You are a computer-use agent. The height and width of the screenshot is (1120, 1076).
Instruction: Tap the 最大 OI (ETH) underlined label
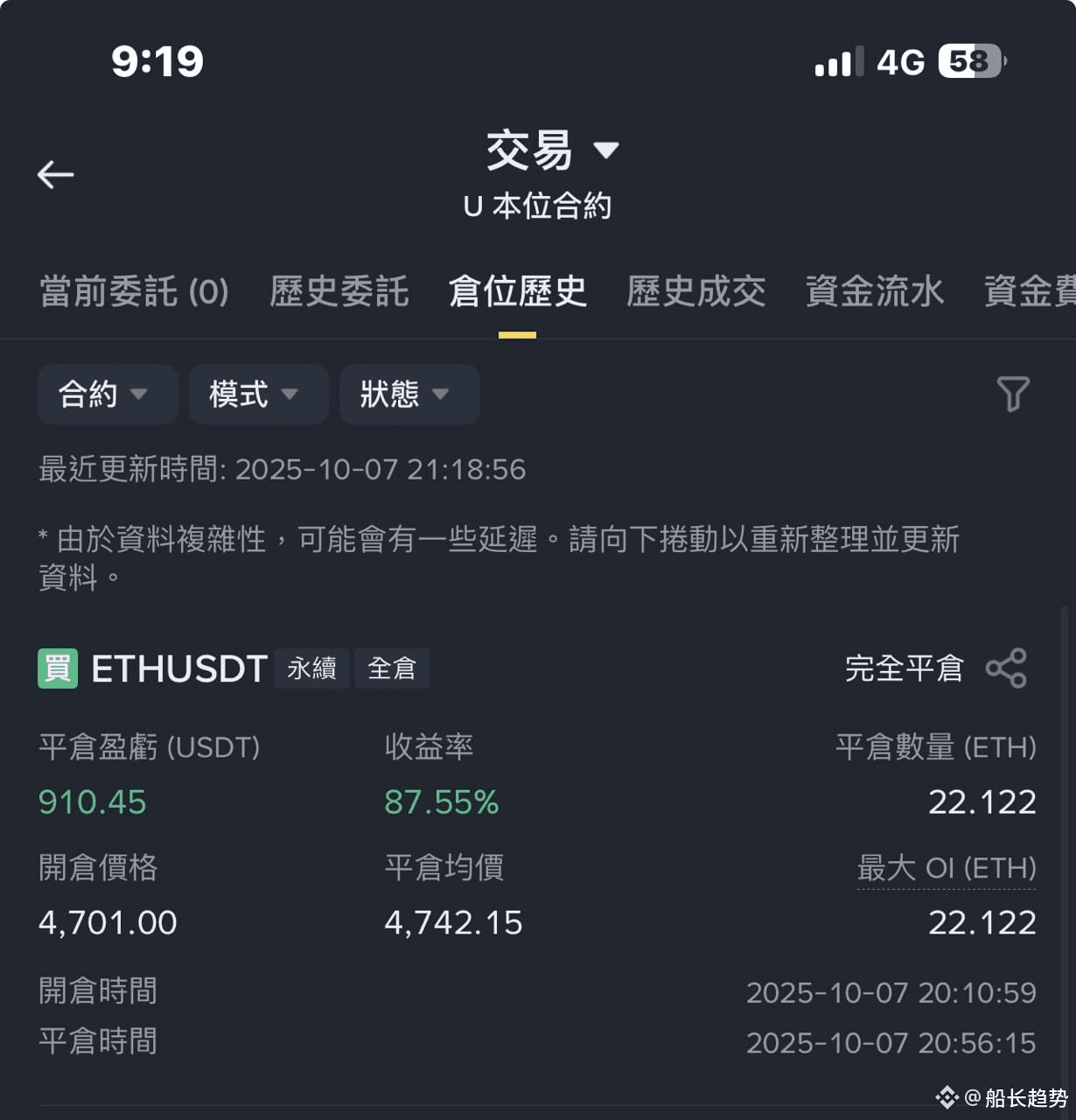point(947,868)
